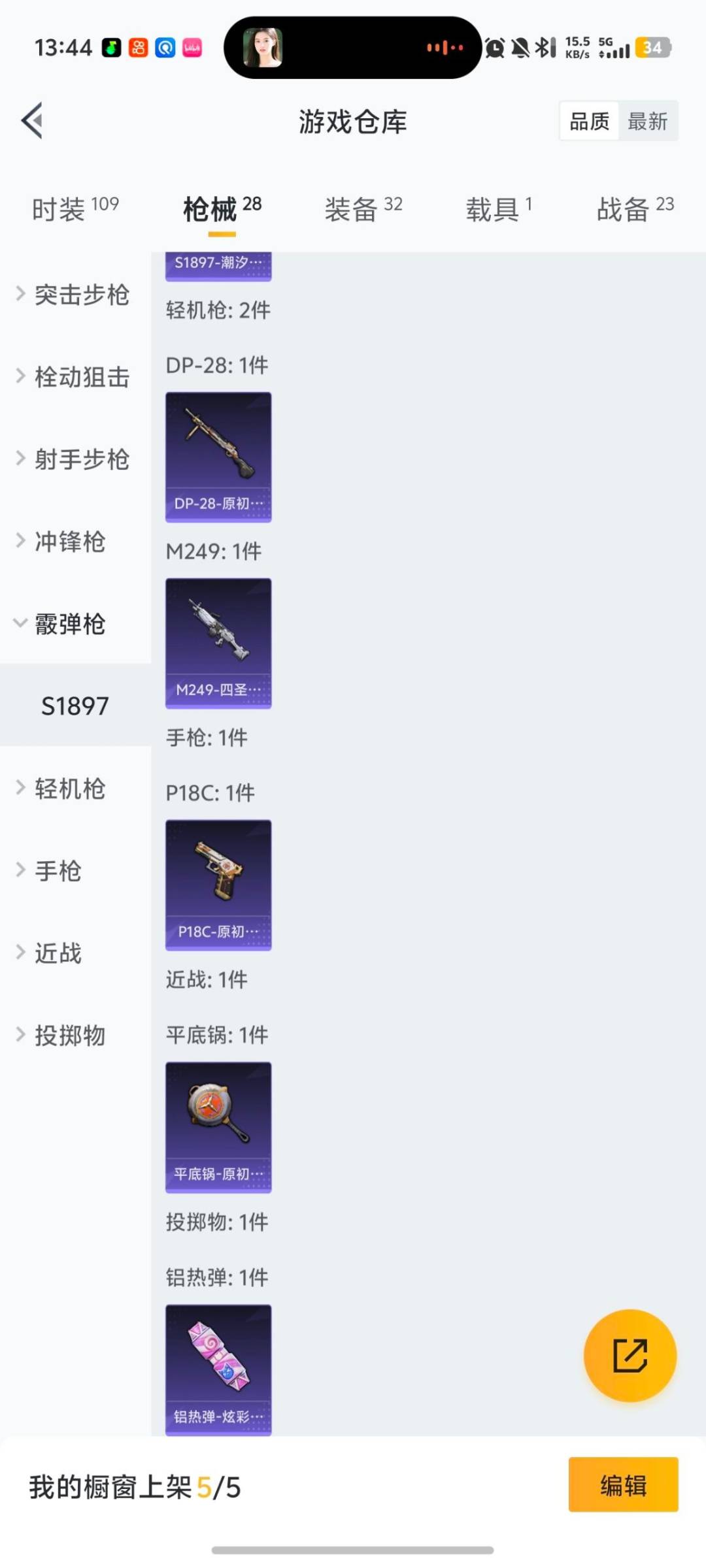Switch sorting to 最新
This screenshot has height=1568, width=706.
point(648,121)
